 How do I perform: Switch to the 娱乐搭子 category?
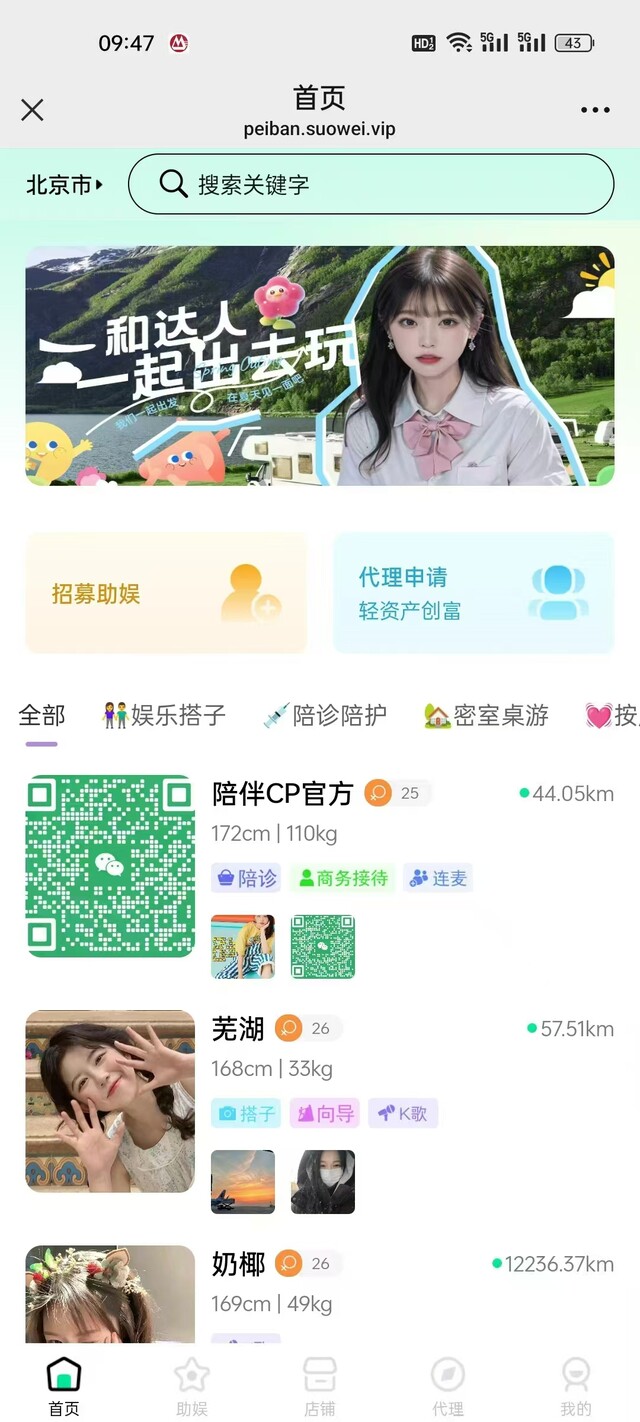point(165,715)
